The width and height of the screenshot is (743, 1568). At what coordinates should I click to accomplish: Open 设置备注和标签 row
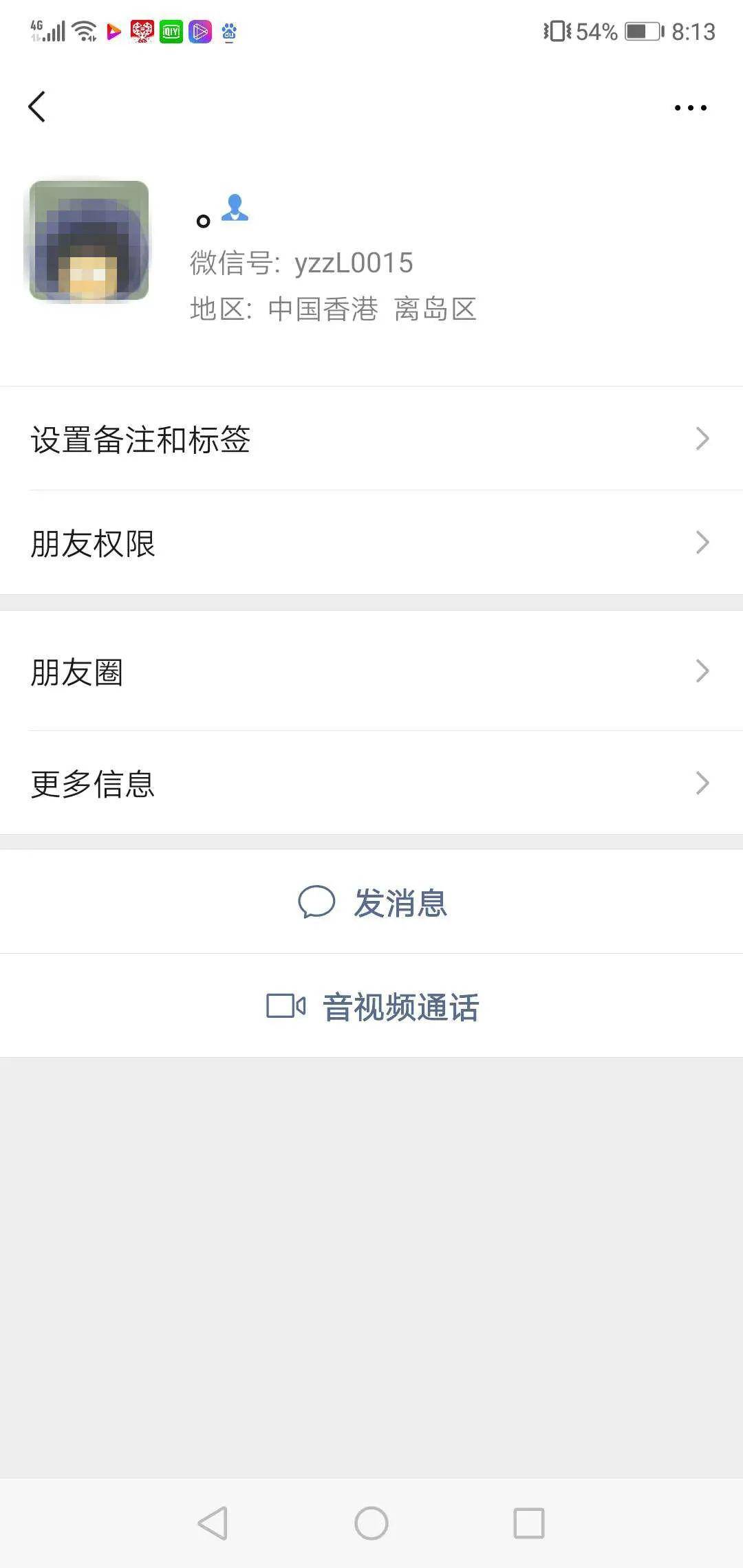point(371,439)
